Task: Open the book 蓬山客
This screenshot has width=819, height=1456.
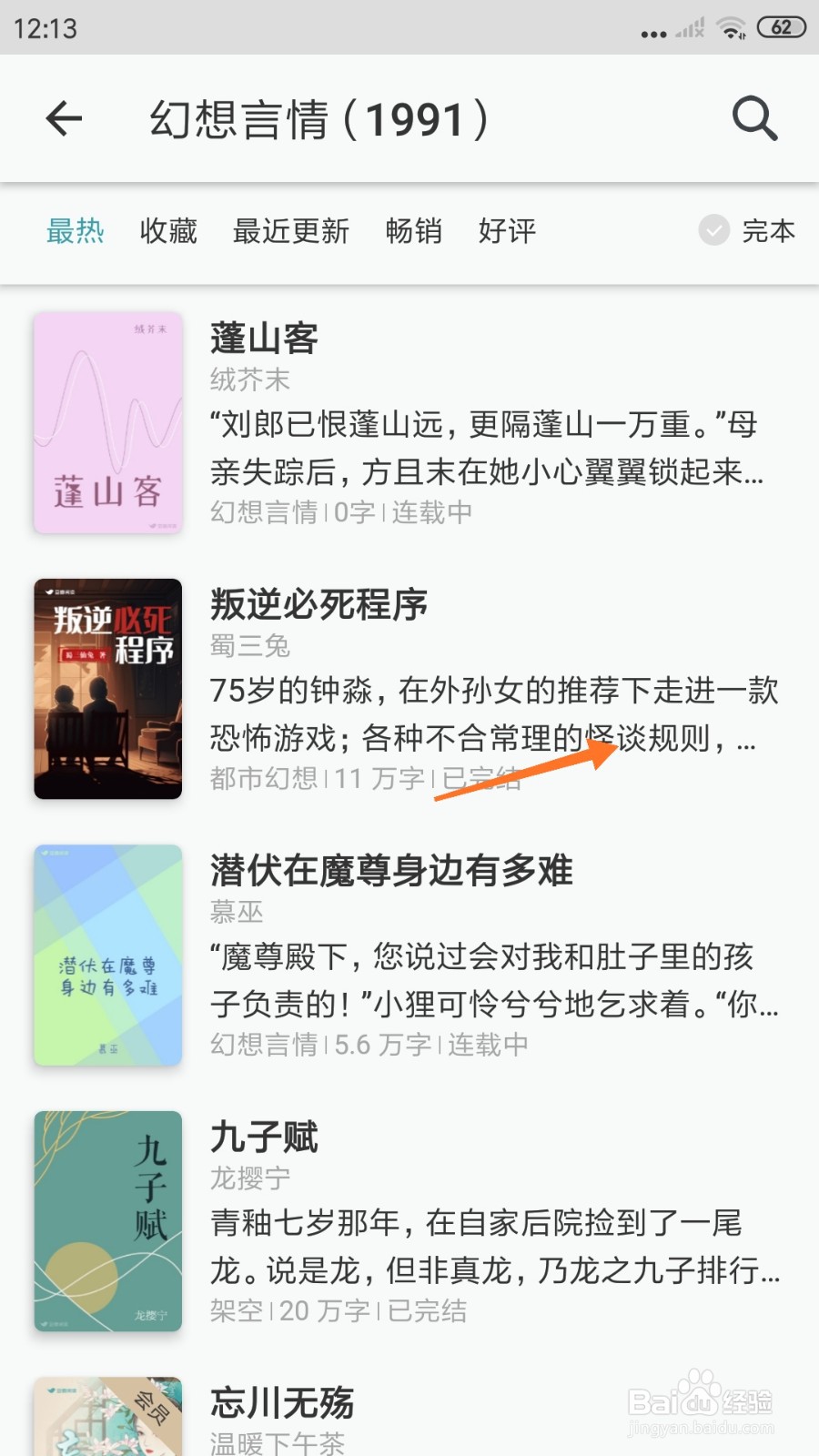Action: [409, 423]
